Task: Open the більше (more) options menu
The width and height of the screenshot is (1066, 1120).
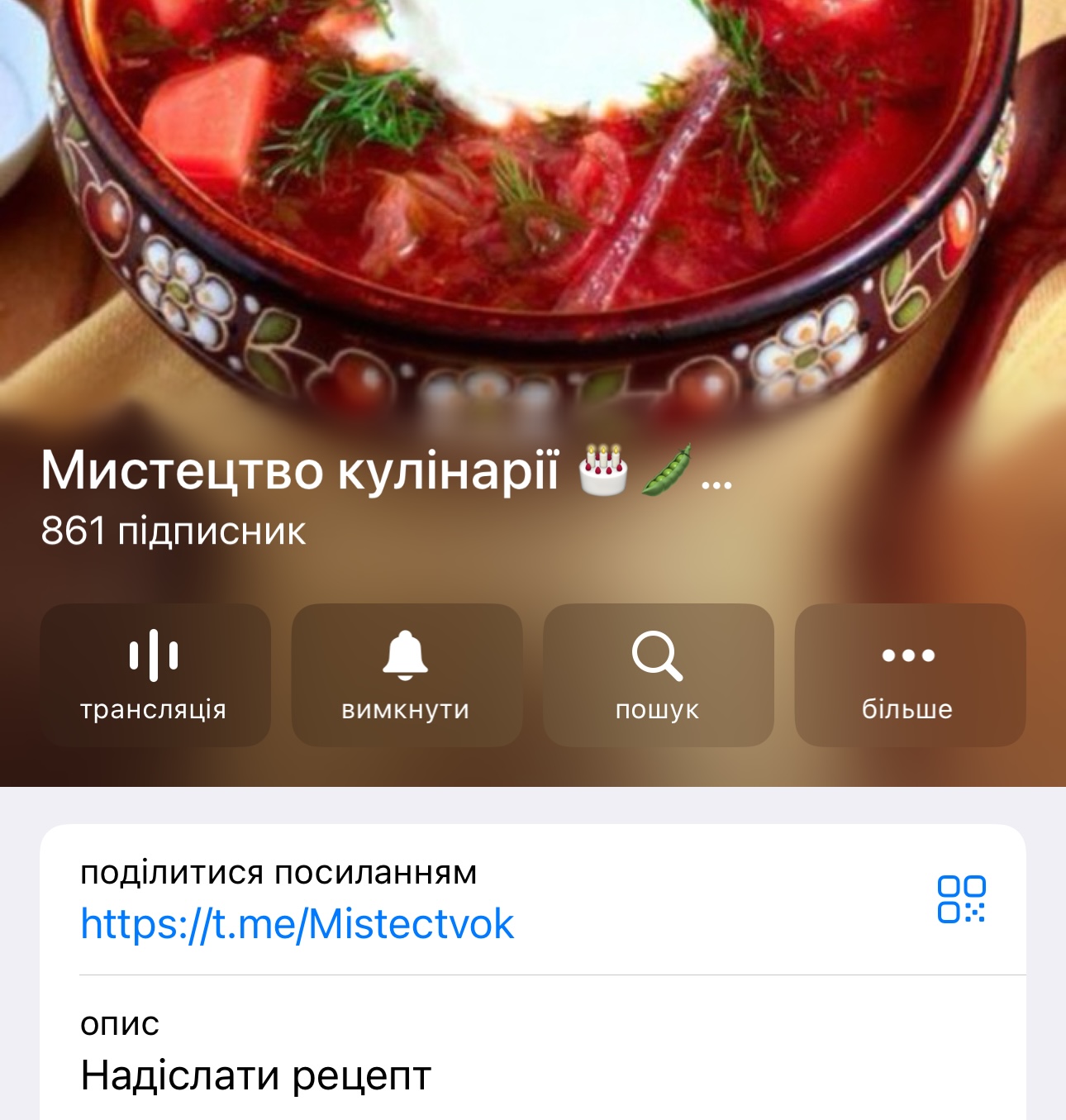Action: pos(908,672)
